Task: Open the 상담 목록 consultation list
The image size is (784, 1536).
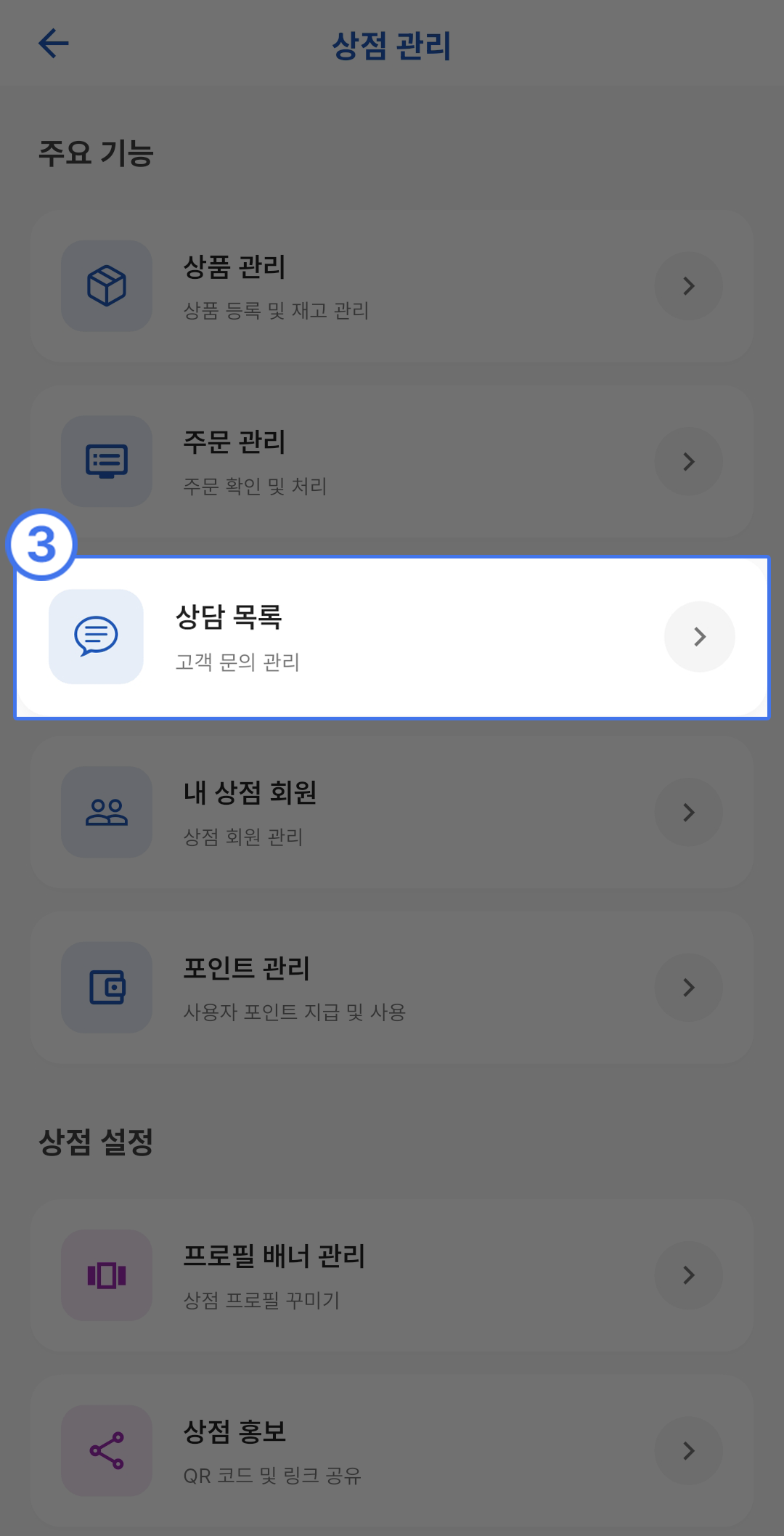Action: pos(392,637)
